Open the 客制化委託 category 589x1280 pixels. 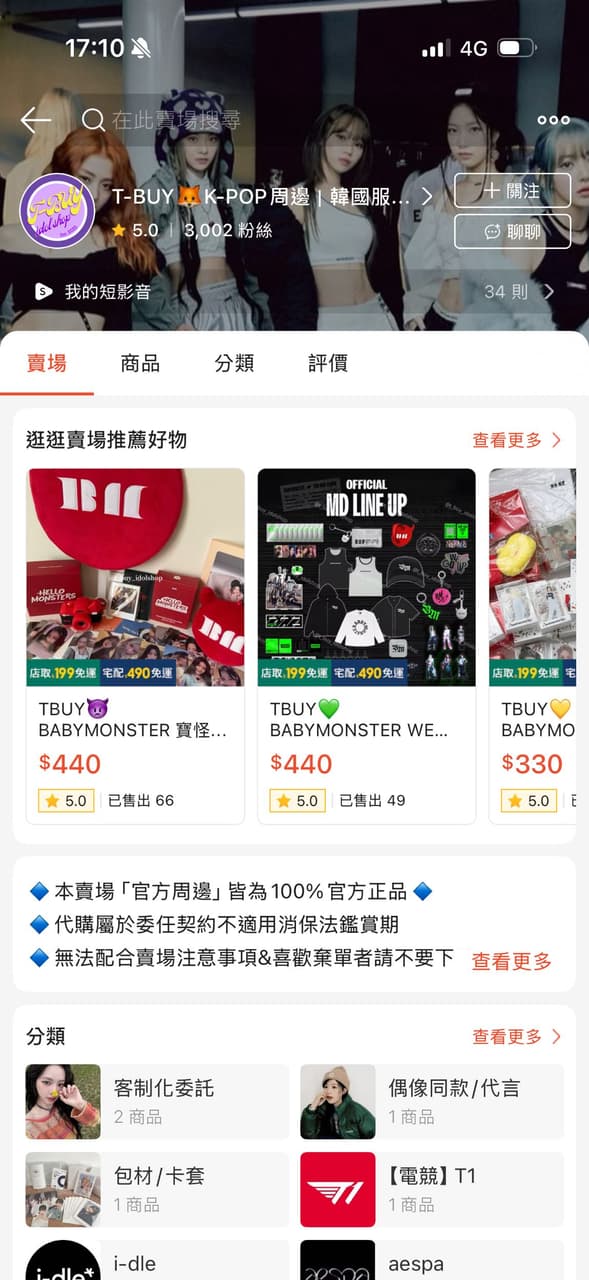click(157, 1101)
